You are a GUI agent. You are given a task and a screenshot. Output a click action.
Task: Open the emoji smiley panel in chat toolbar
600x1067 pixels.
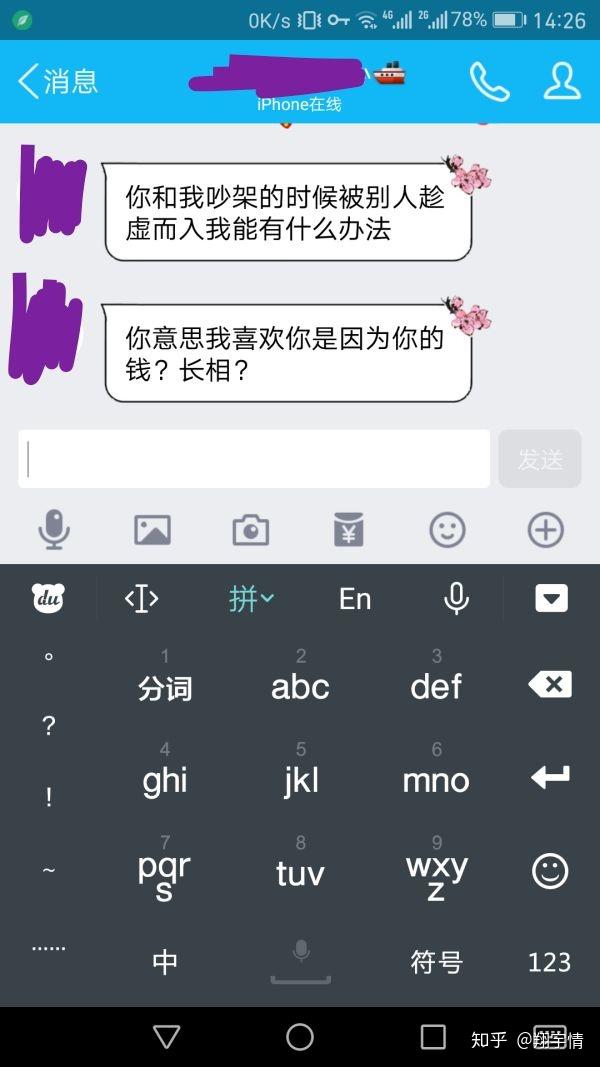click(448, 529)
